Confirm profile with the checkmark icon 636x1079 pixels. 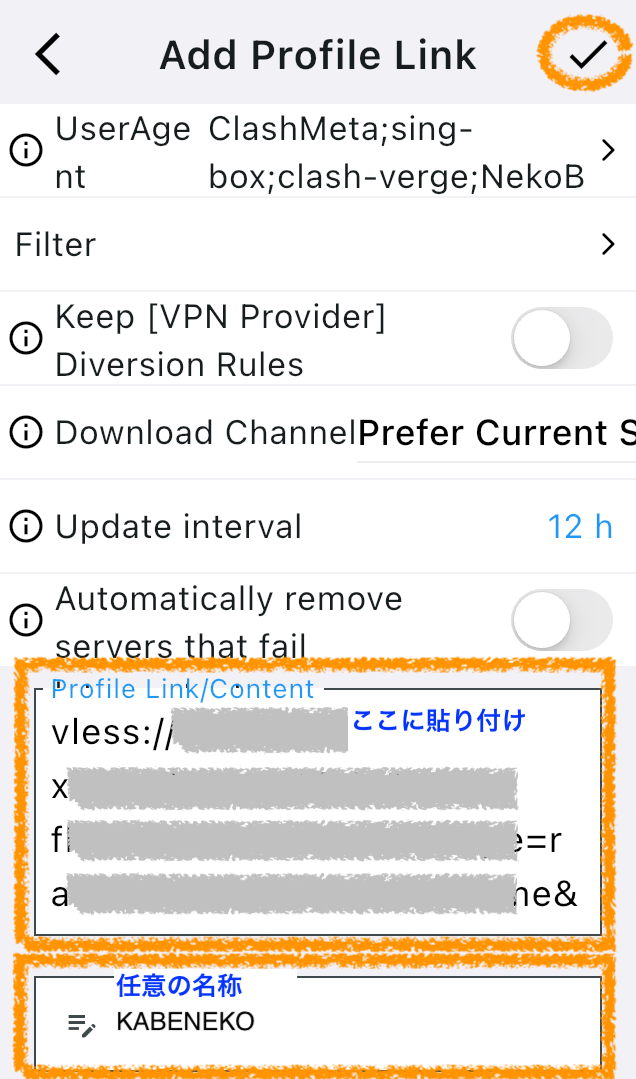[x=587, y=54]
